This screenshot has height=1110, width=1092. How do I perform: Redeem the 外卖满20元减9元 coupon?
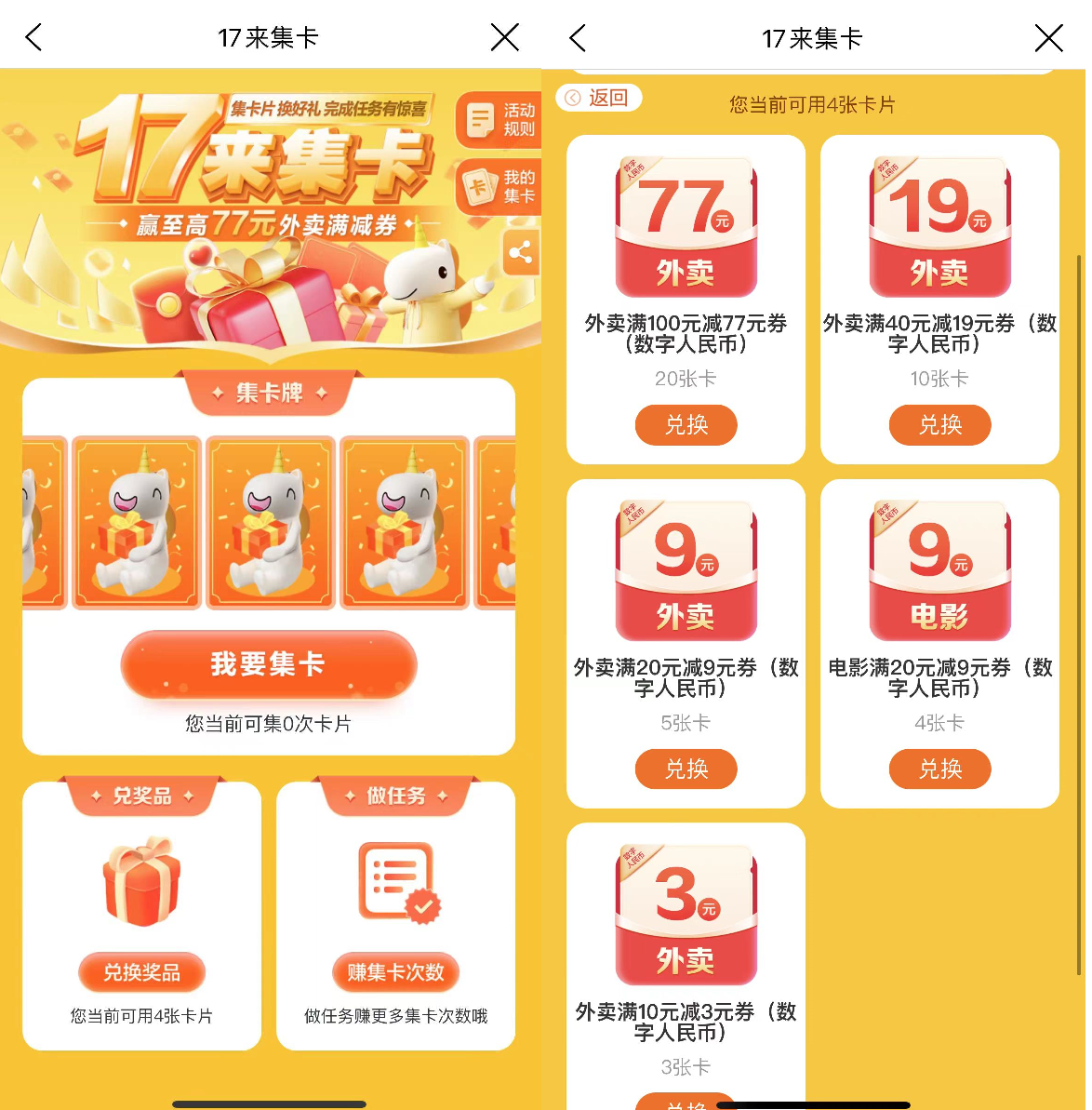pyautogui.click(x=686, y=769)
